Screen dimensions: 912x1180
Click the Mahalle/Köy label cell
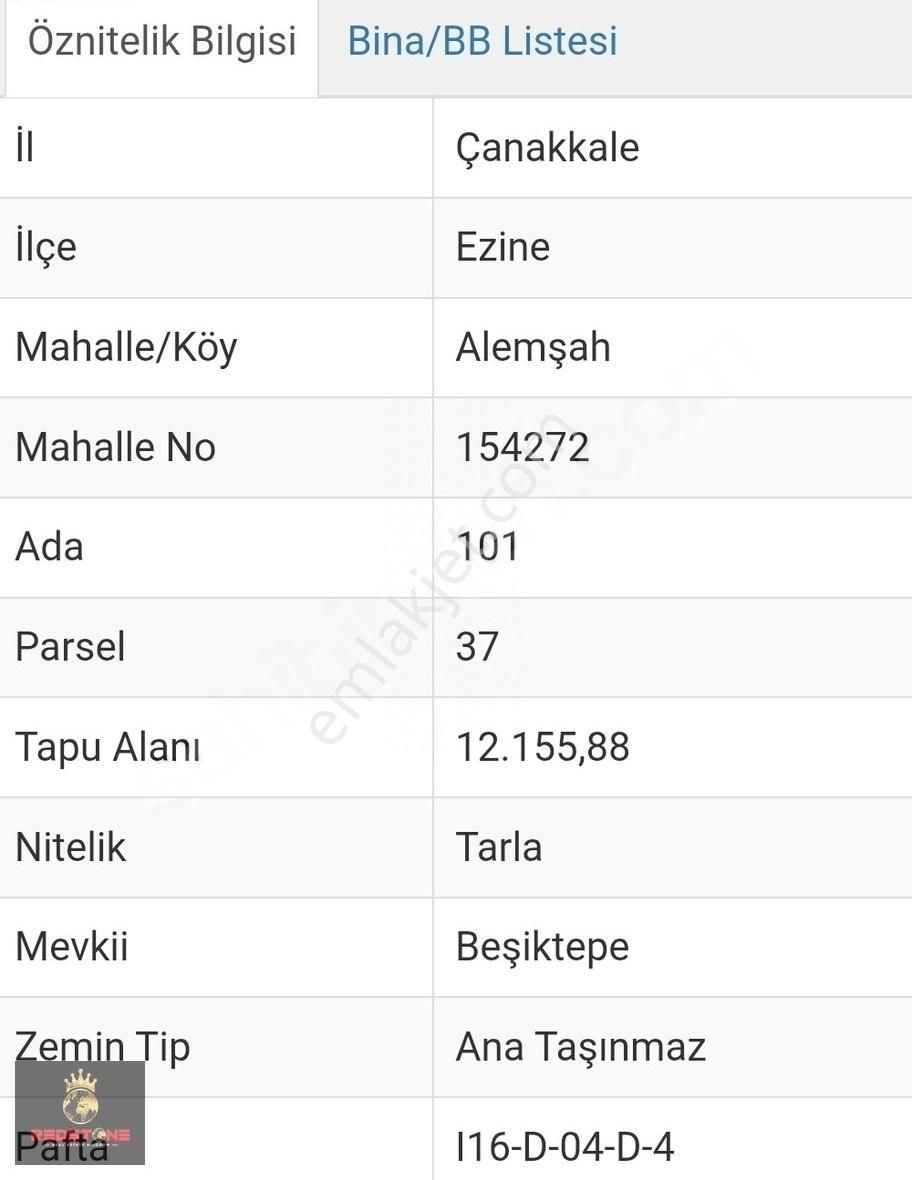click(x=124, y=347)
